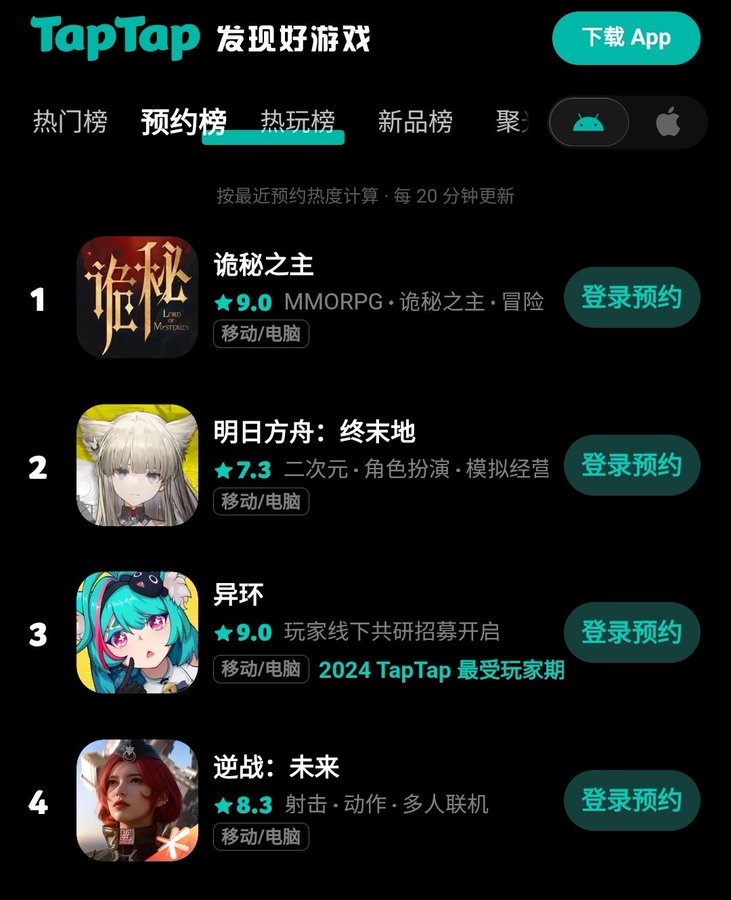
Task: Open the 异环 game page
Action: (239, 595)
